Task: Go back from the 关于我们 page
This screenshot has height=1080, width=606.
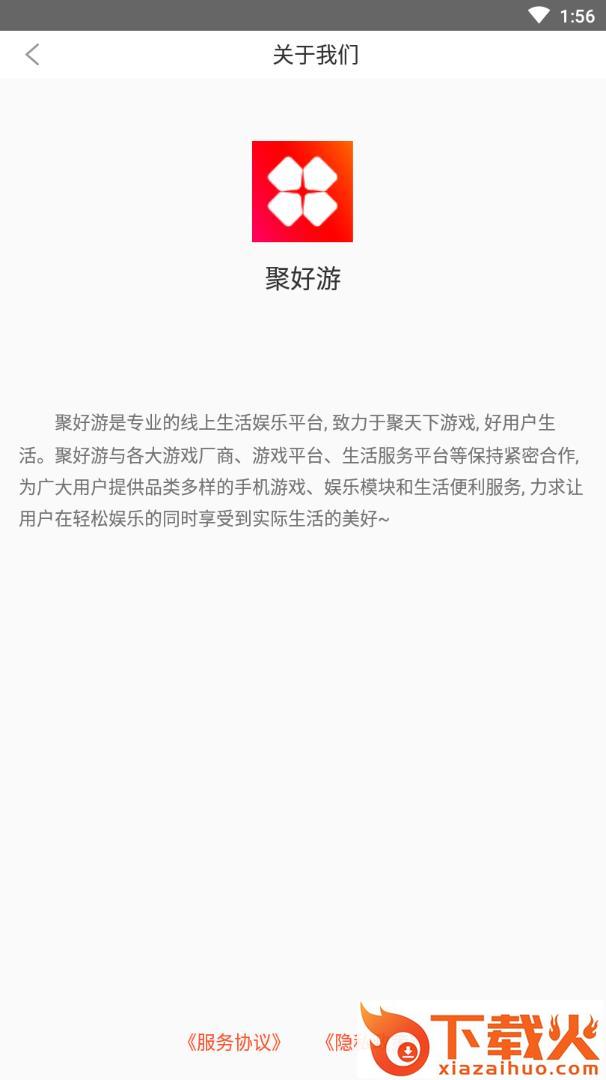Action: [33, 55]
